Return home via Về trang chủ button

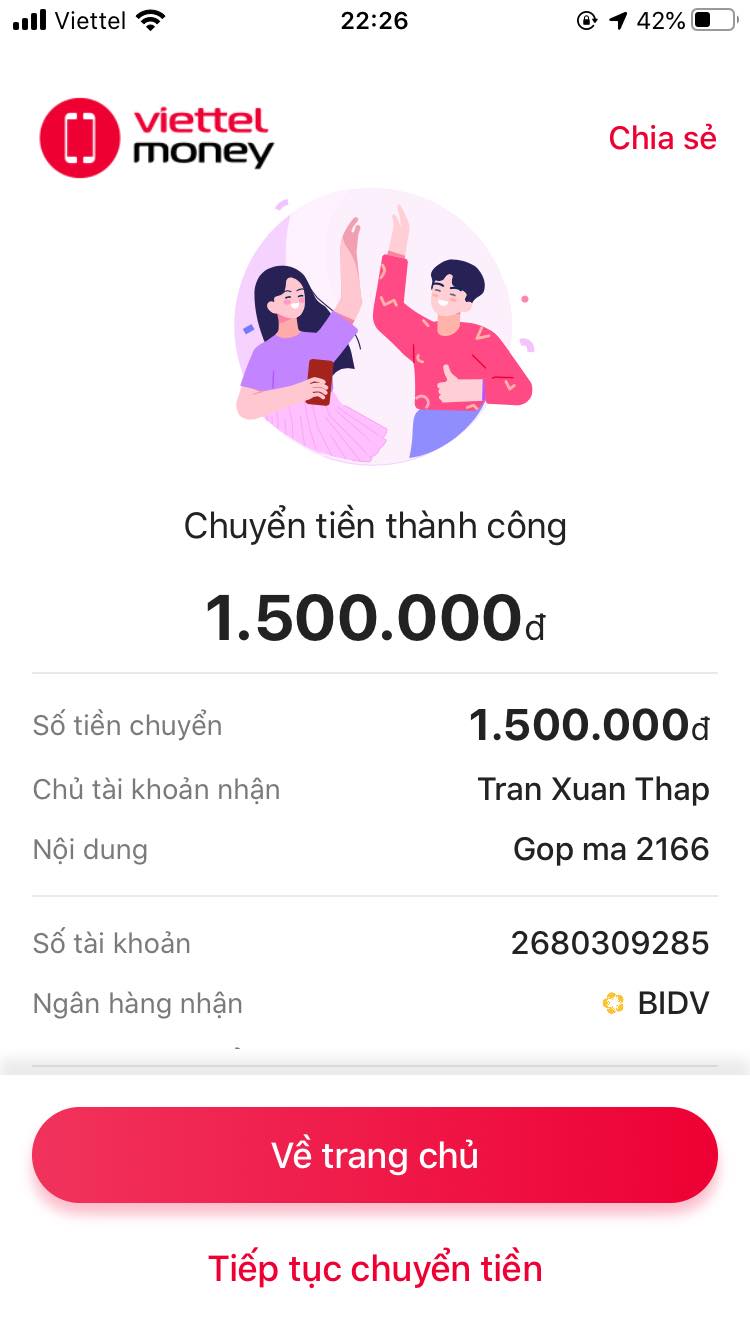375,1155
